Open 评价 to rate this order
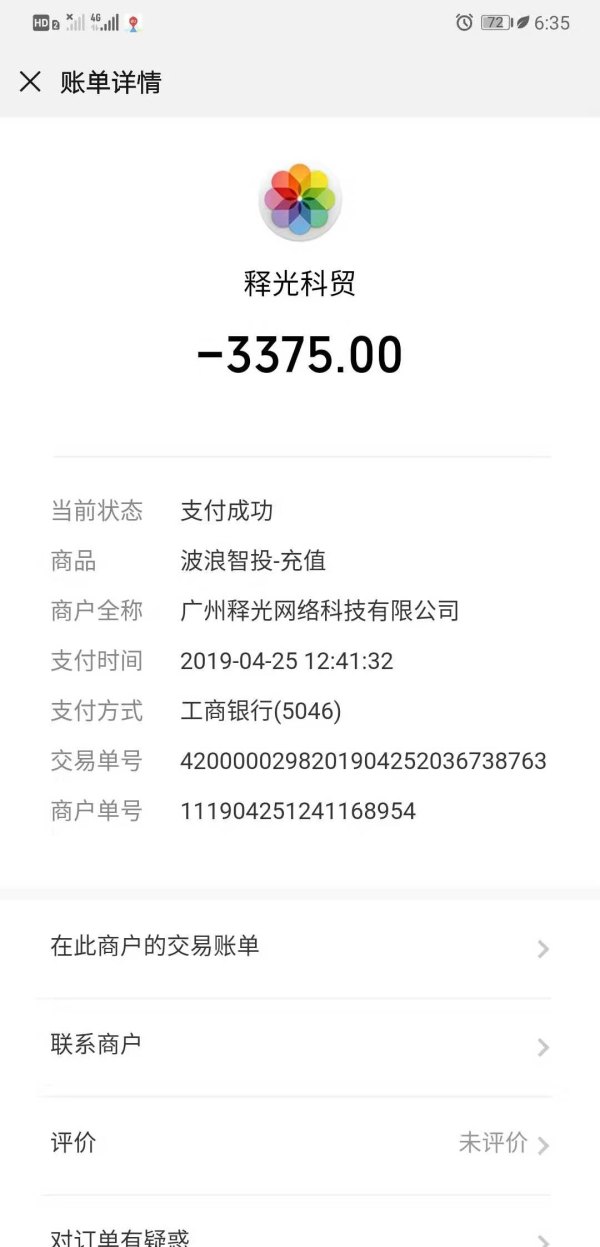The height and width of the screenshot is (1247, 600). tap(298, 1144)
